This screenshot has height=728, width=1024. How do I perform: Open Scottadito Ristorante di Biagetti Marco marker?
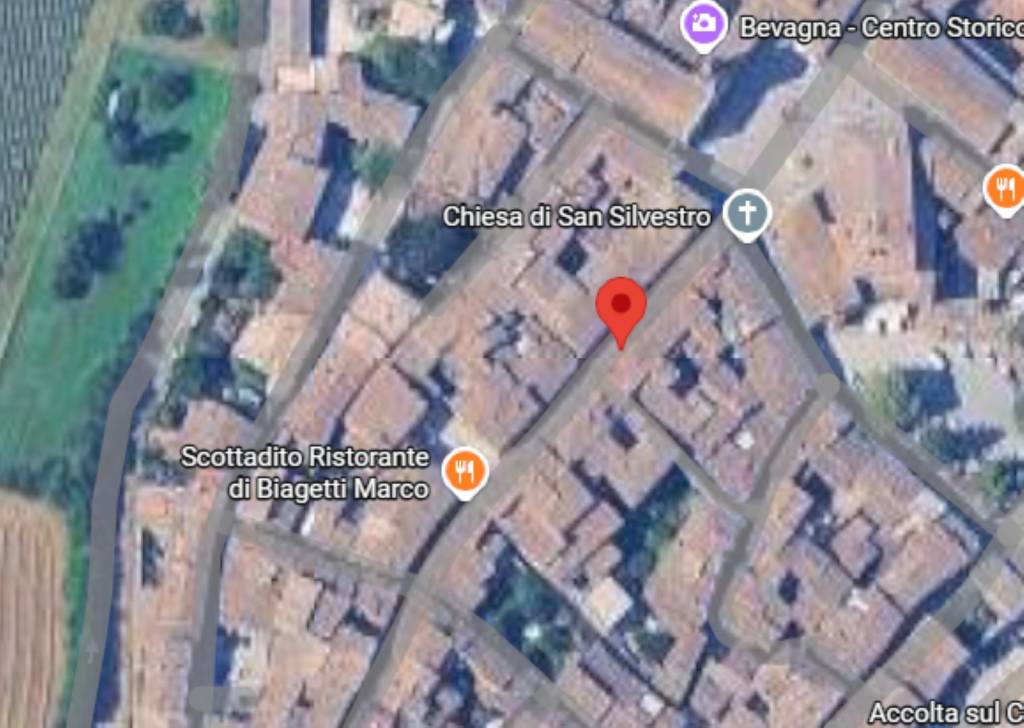pyautogui.click(x=464, y=469)
